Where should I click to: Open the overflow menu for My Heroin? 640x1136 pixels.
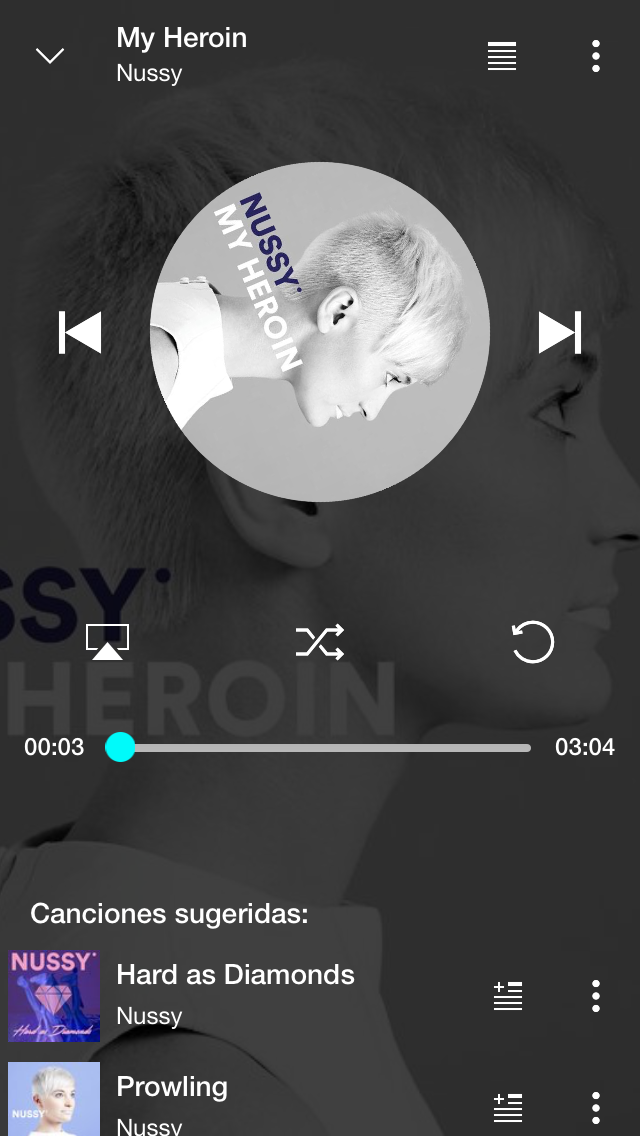(596, 56)
